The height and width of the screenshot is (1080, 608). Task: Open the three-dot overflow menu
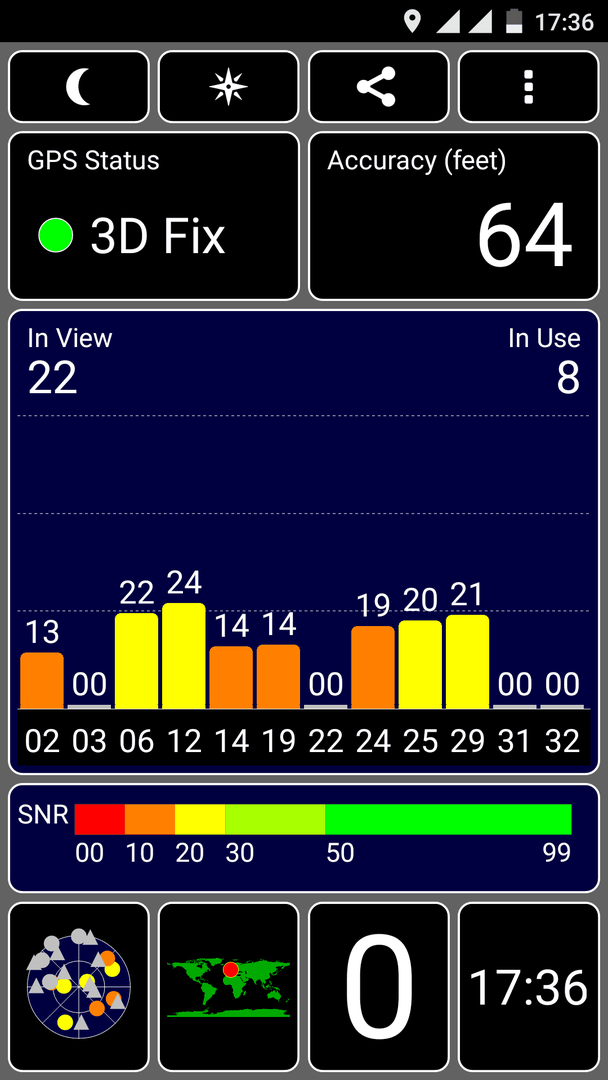(x=529, y=87)
